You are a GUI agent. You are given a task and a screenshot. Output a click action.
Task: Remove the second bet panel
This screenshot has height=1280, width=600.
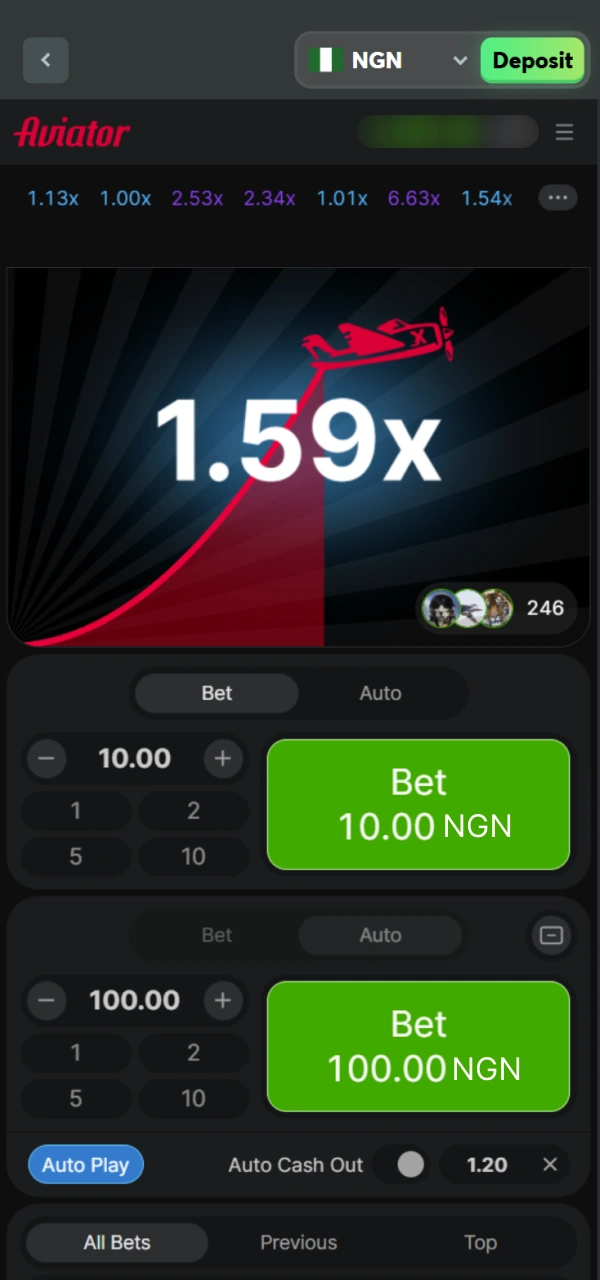tap(551, 936)
